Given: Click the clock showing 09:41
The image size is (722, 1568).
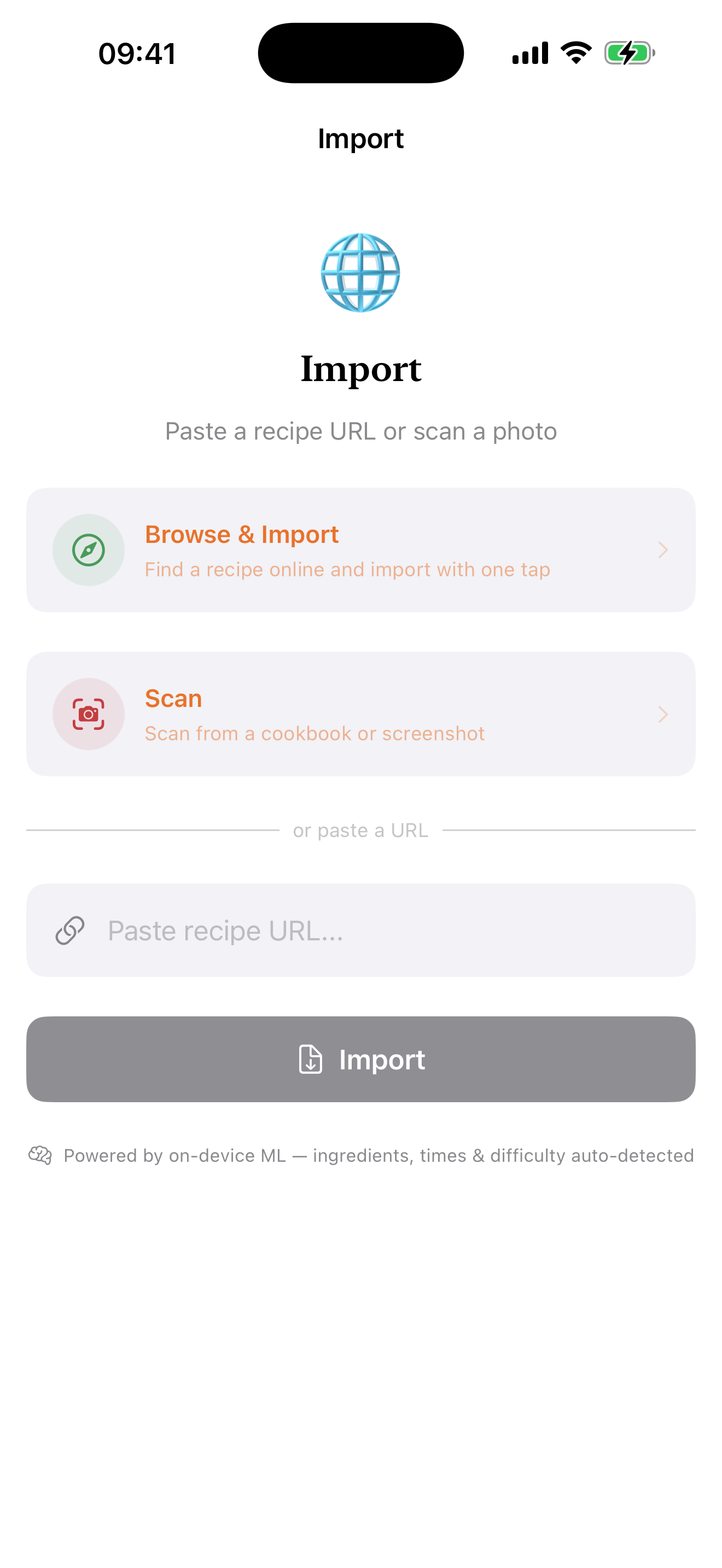Looking at the screenshot, I should coord(137,53).
